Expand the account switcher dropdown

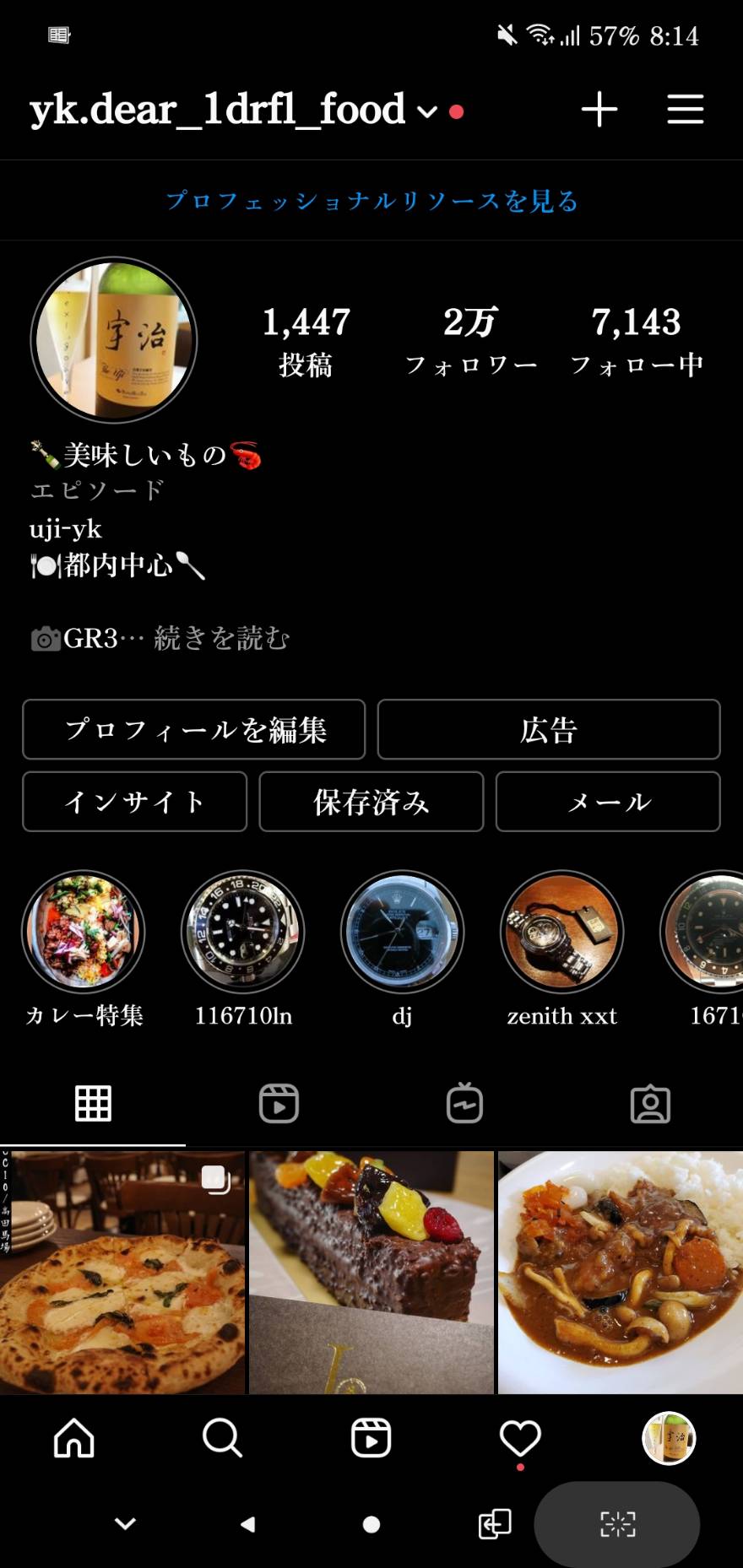click(x=428, y=111)
